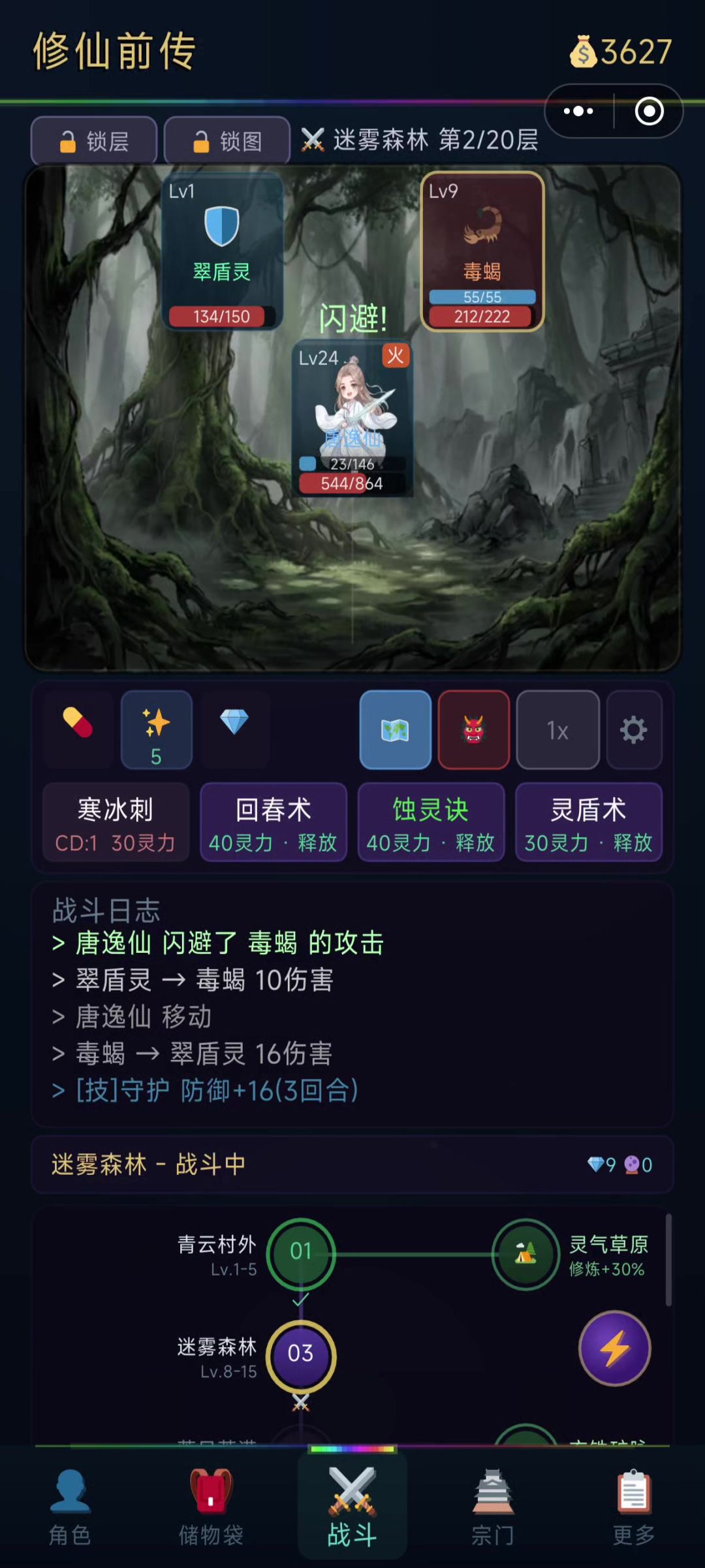
Task: Tap the purple lightning bolt button
Action: [614, 1348]
